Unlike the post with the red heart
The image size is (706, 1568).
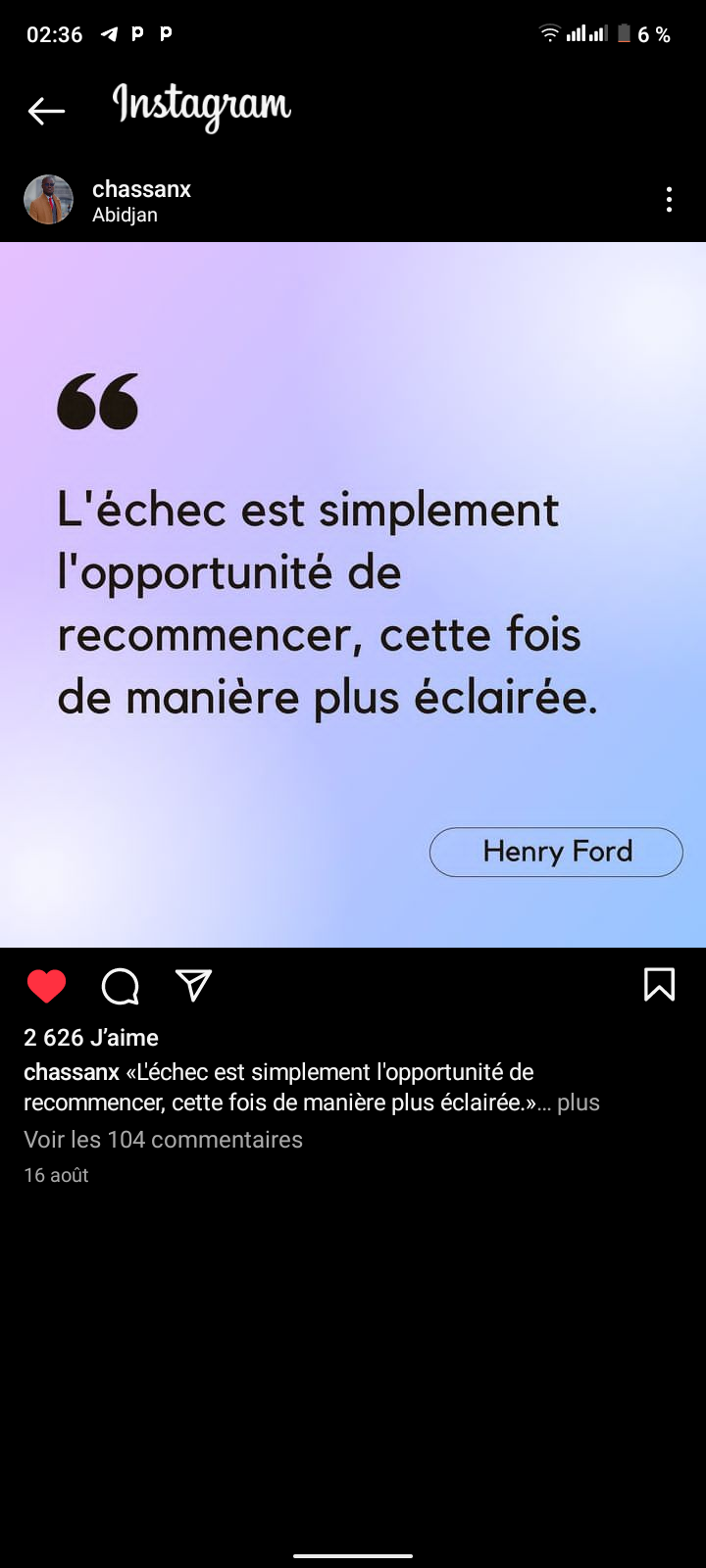tap(46, 986)
